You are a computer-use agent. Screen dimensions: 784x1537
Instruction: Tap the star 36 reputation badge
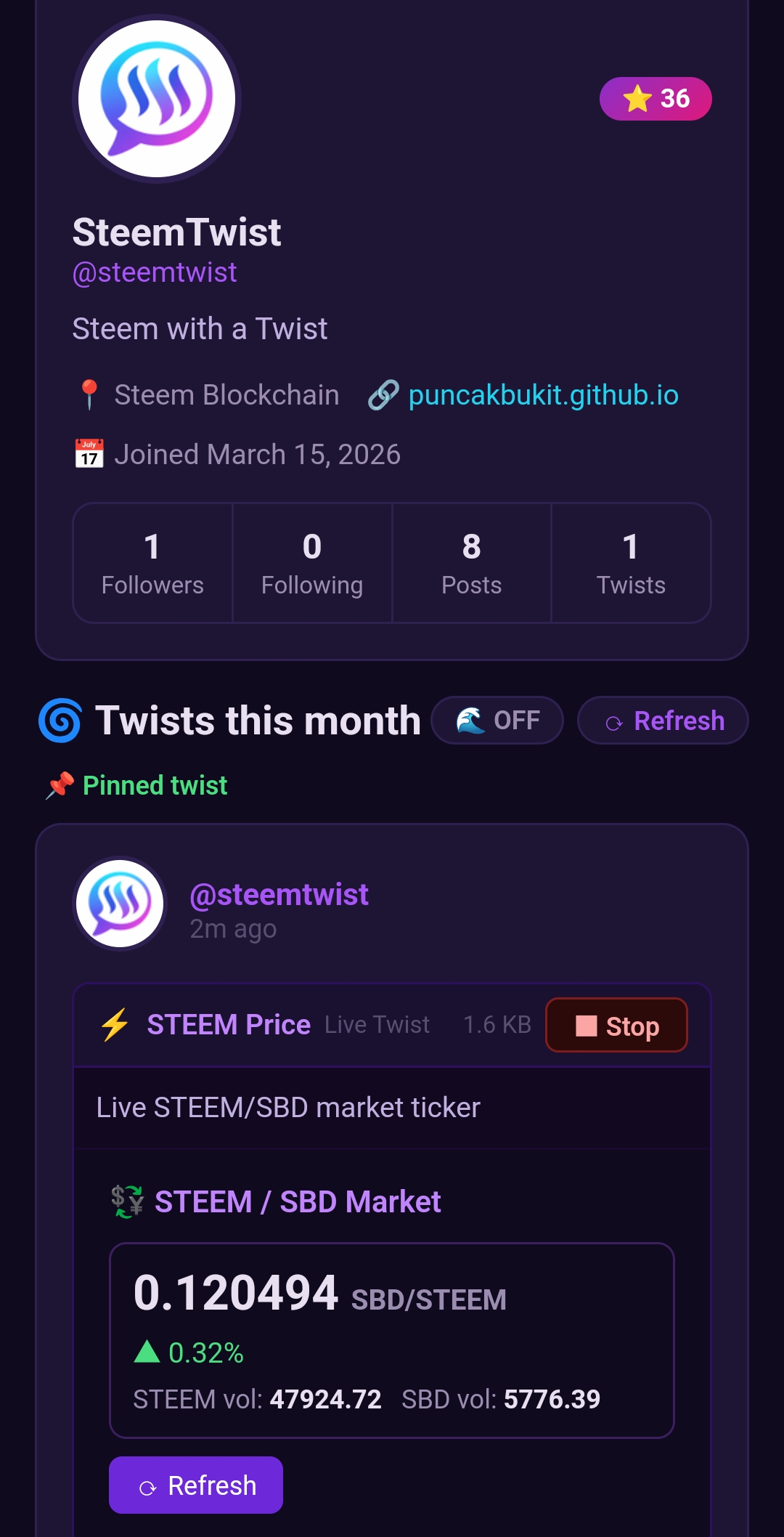[656, 99]
